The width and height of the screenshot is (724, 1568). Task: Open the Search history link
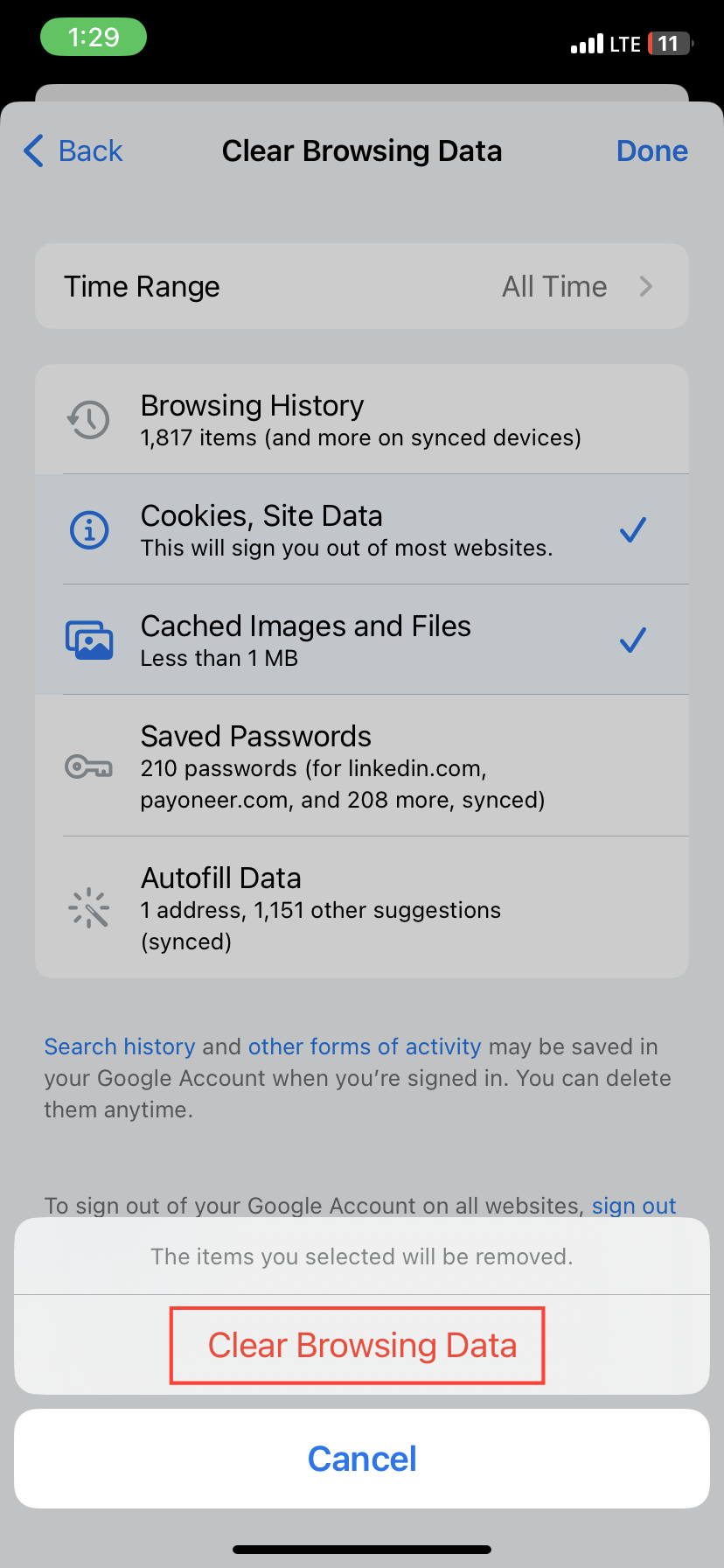[120, 1046]
